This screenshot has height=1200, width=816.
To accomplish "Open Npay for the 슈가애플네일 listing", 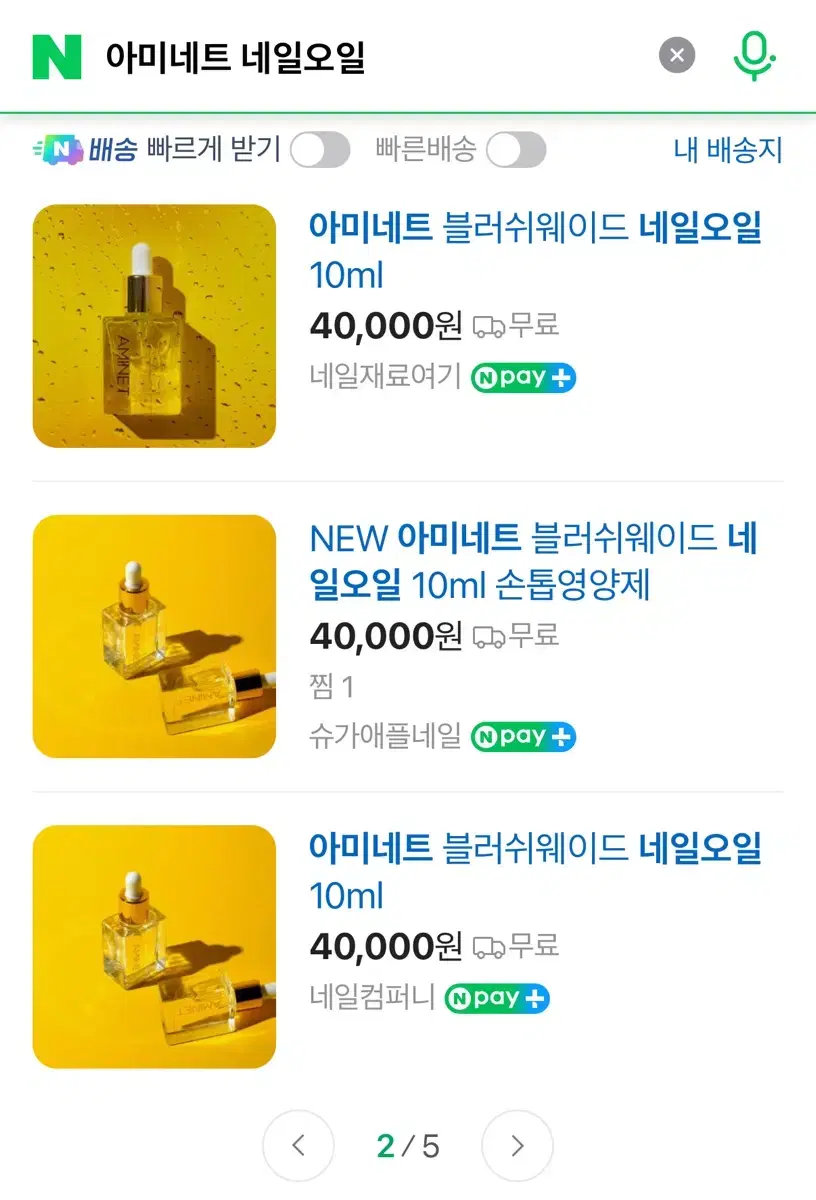I will pyautogui.click(x=523, y=737).
